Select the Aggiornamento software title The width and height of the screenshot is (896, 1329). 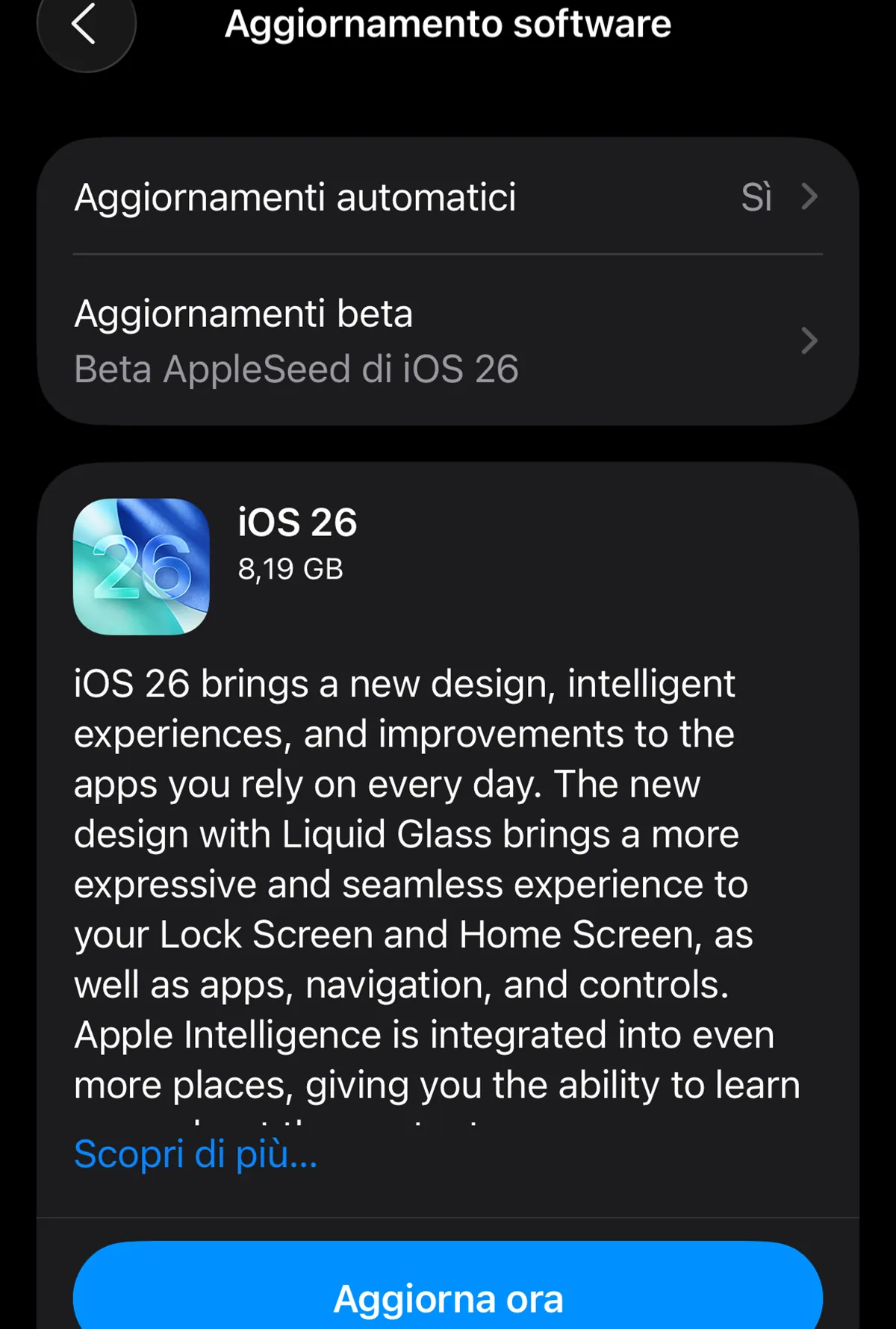click(447, 25)
